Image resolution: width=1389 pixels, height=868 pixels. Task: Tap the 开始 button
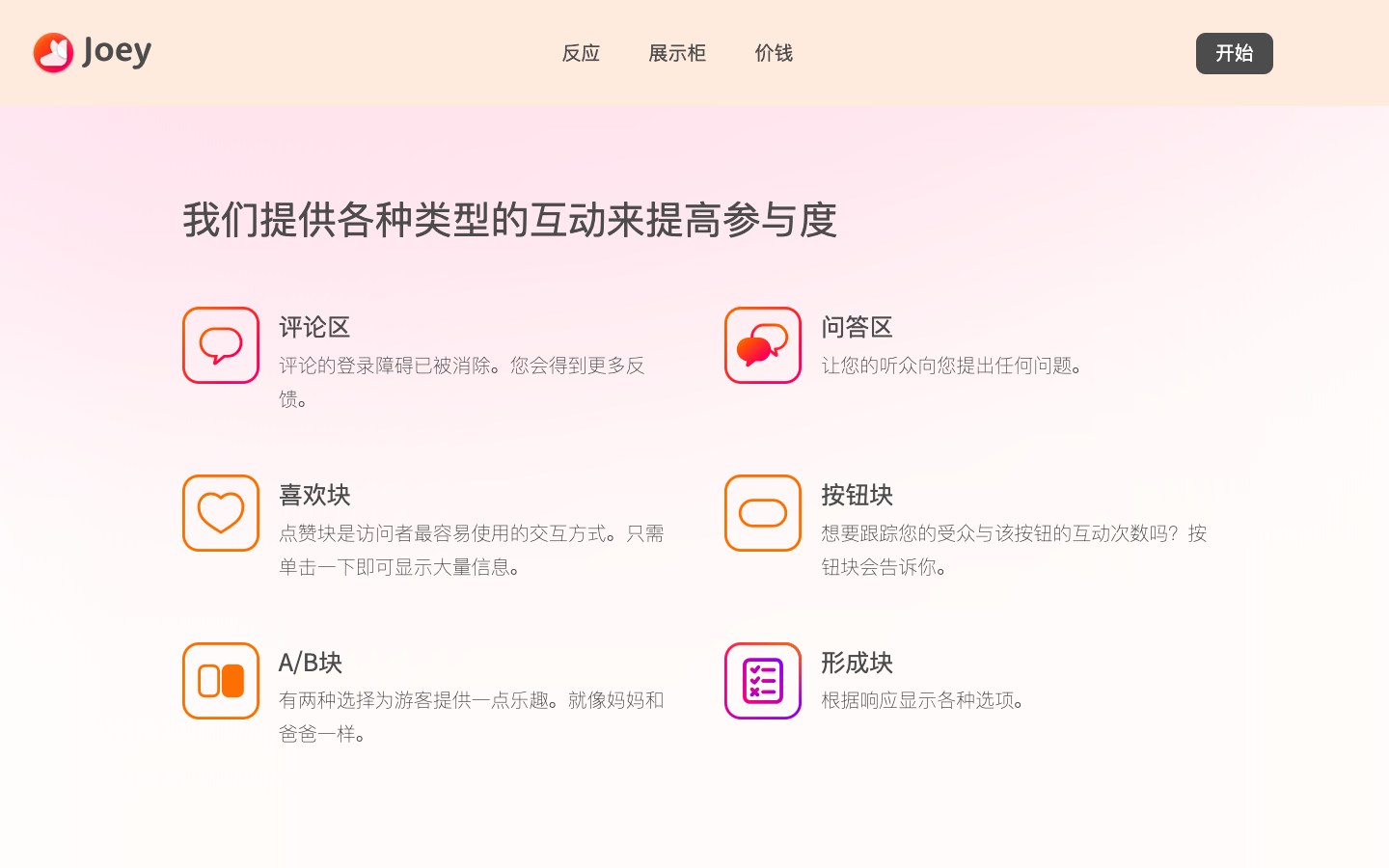1234,53
